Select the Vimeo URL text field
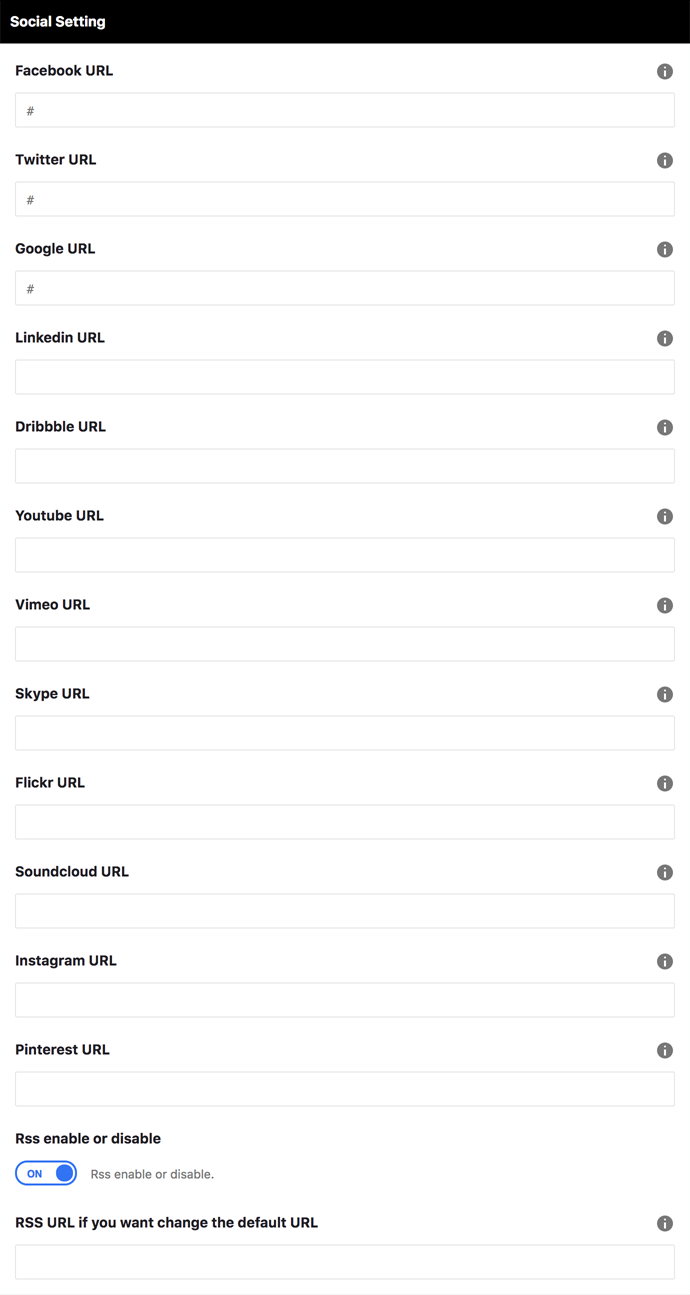 coord(345,644)
